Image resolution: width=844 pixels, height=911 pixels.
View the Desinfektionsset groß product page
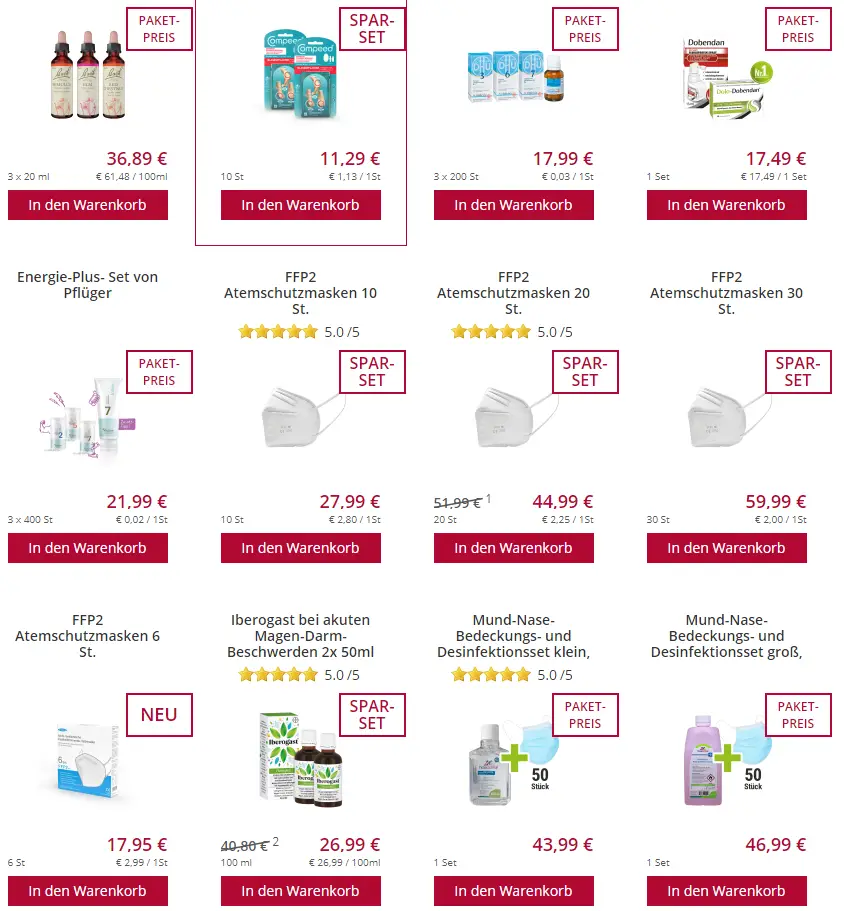727,636
